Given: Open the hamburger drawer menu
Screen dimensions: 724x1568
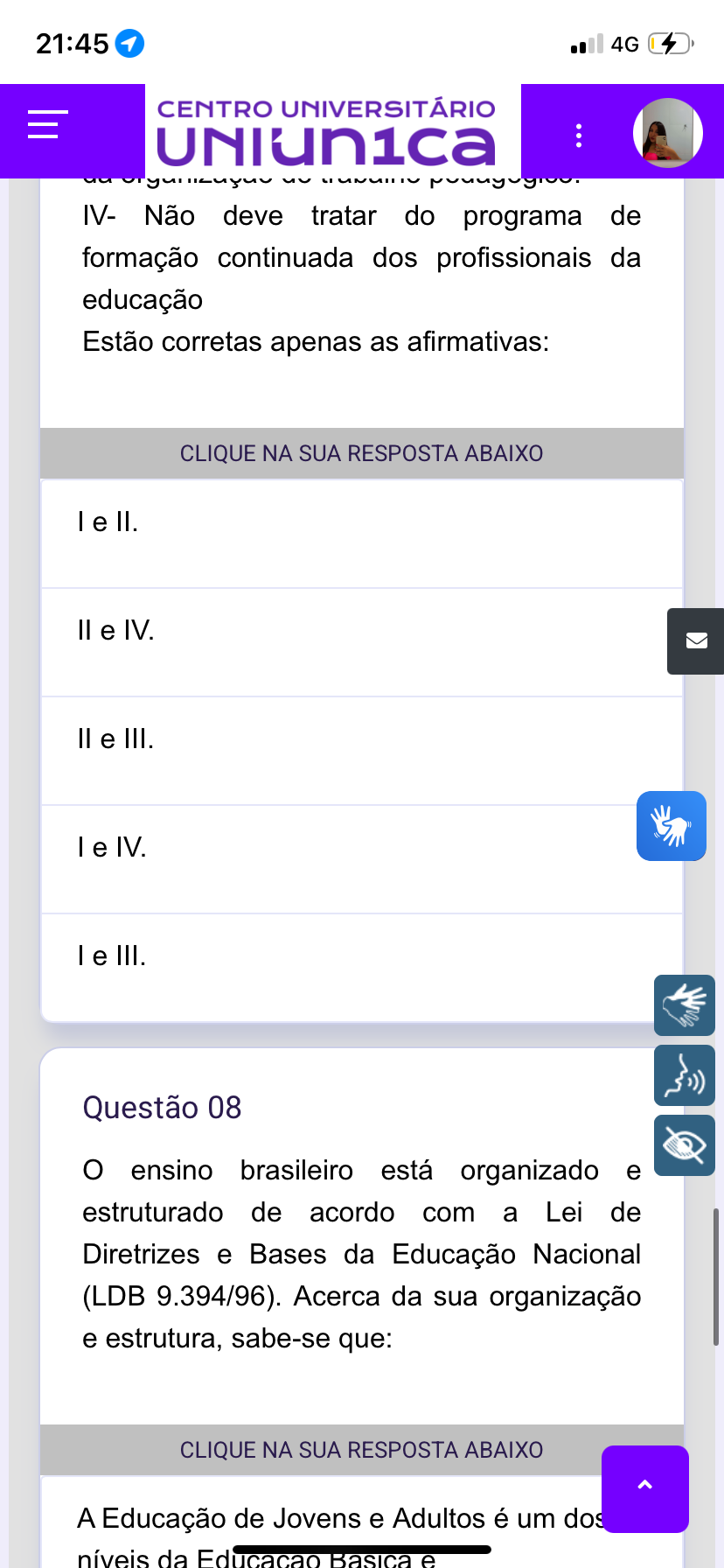Looking at the screenshot, I should point(47,125).
